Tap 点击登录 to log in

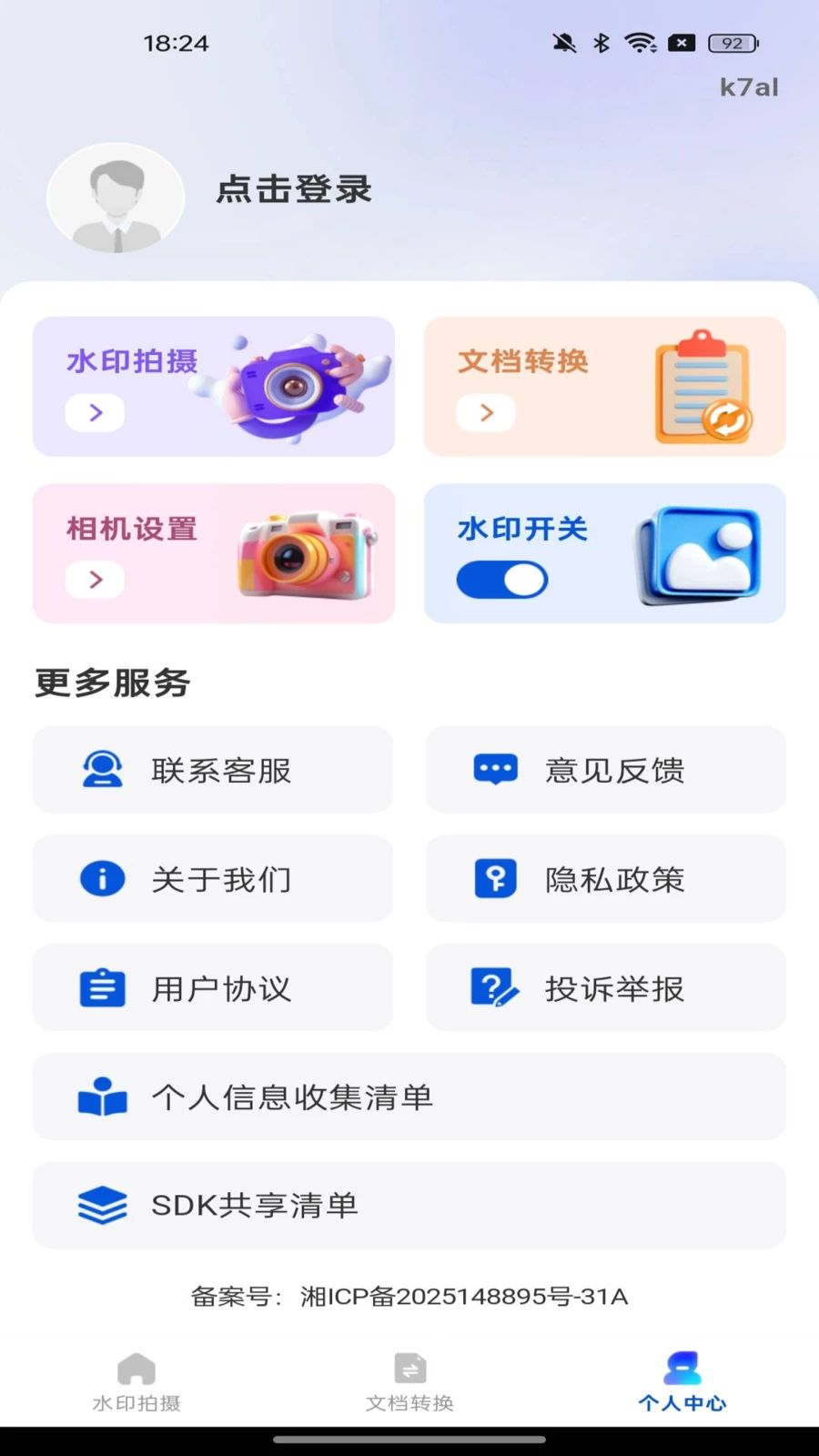(294, 189)
